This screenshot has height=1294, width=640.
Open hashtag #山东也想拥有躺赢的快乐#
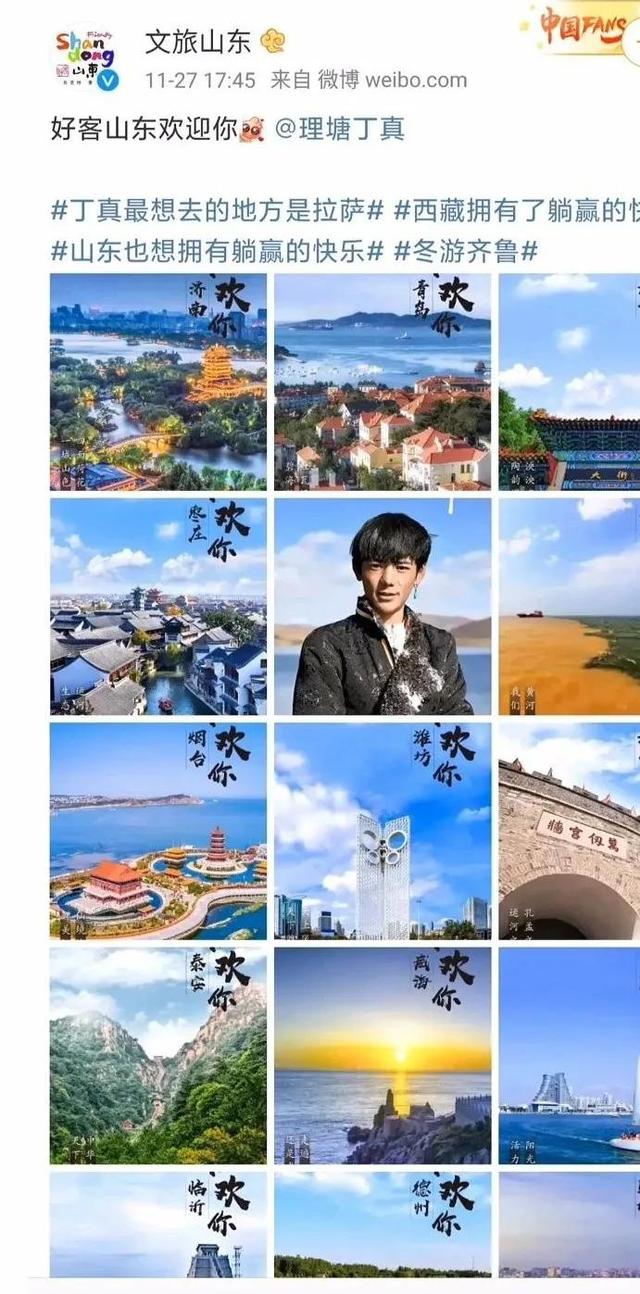click(217, 251)
